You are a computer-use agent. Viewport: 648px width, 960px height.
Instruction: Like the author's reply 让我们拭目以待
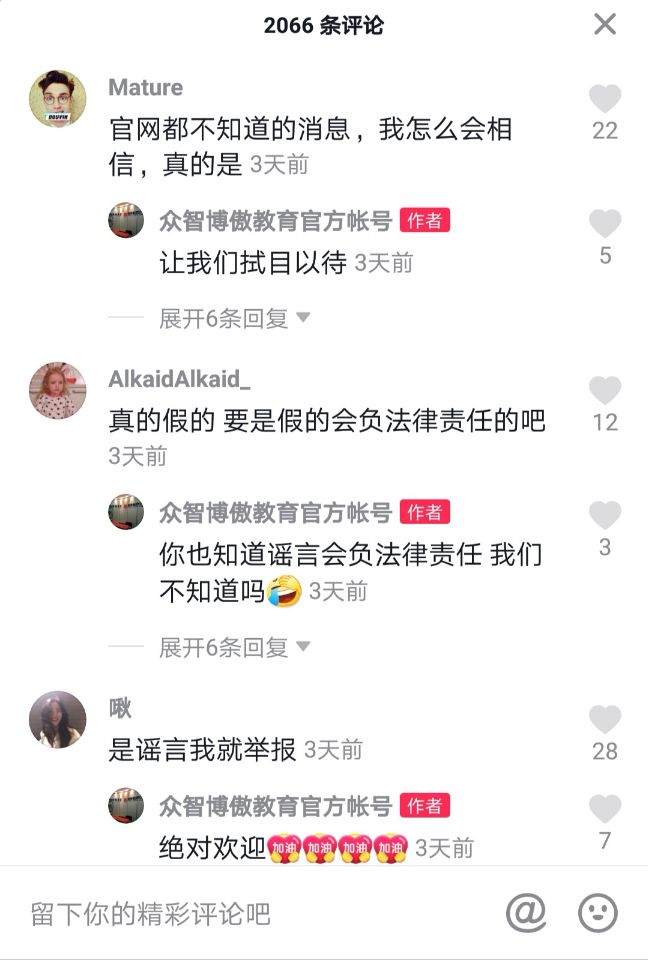tap(605, 224)
